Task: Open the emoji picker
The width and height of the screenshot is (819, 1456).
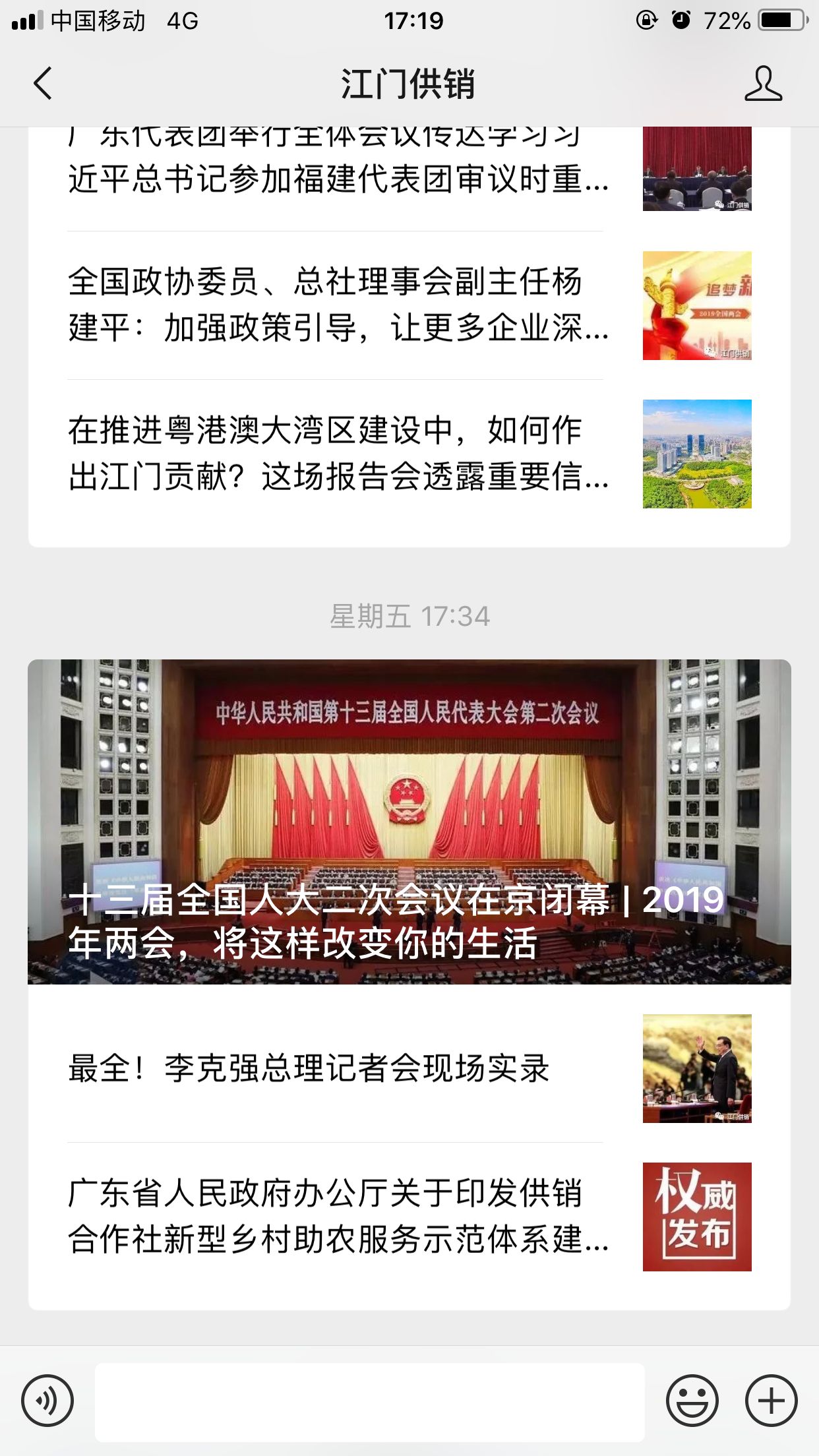Action: point(692,1401)
